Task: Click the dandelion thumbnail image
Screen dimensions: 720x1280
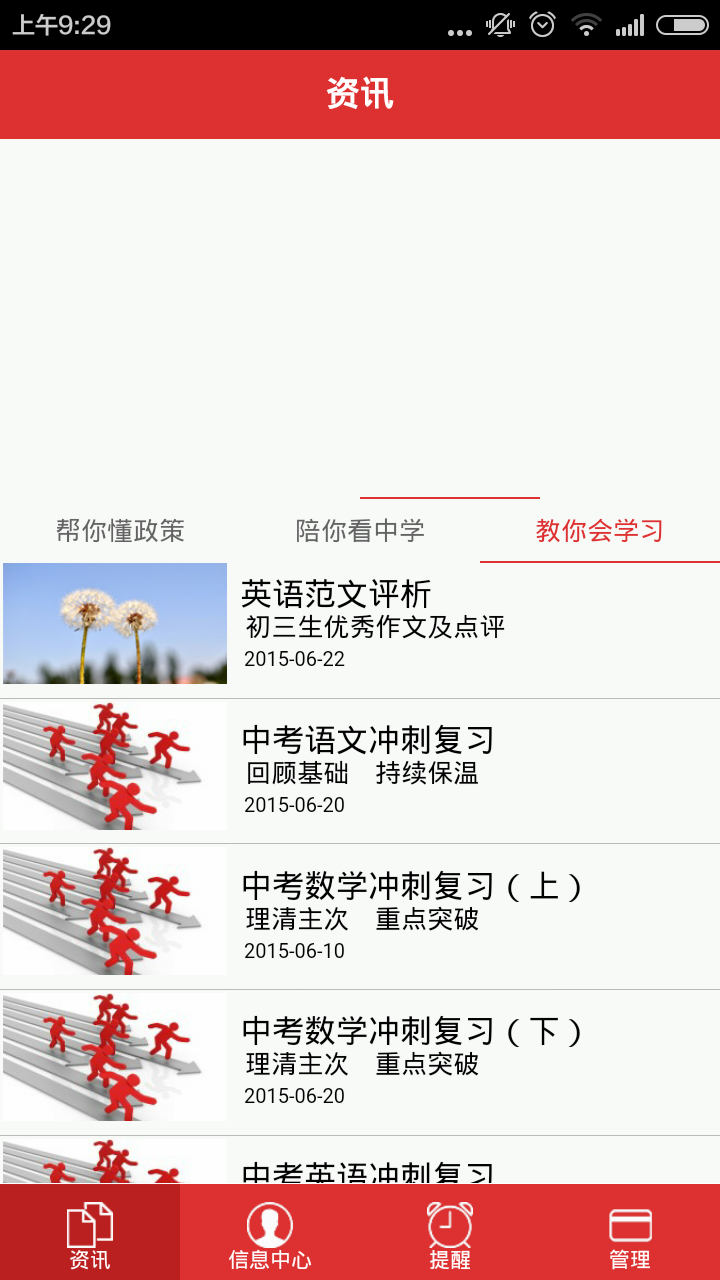Action: coord(113,622)
